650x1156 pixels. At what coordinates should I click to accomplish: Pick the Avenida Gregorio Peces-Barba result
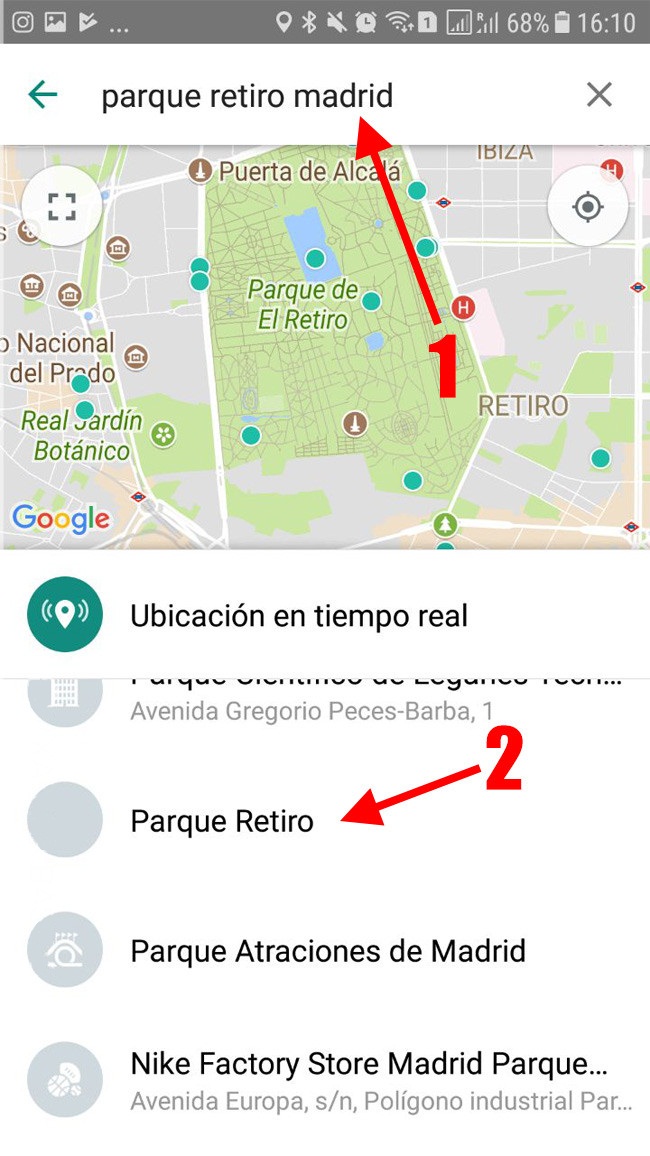click(325, 700)
